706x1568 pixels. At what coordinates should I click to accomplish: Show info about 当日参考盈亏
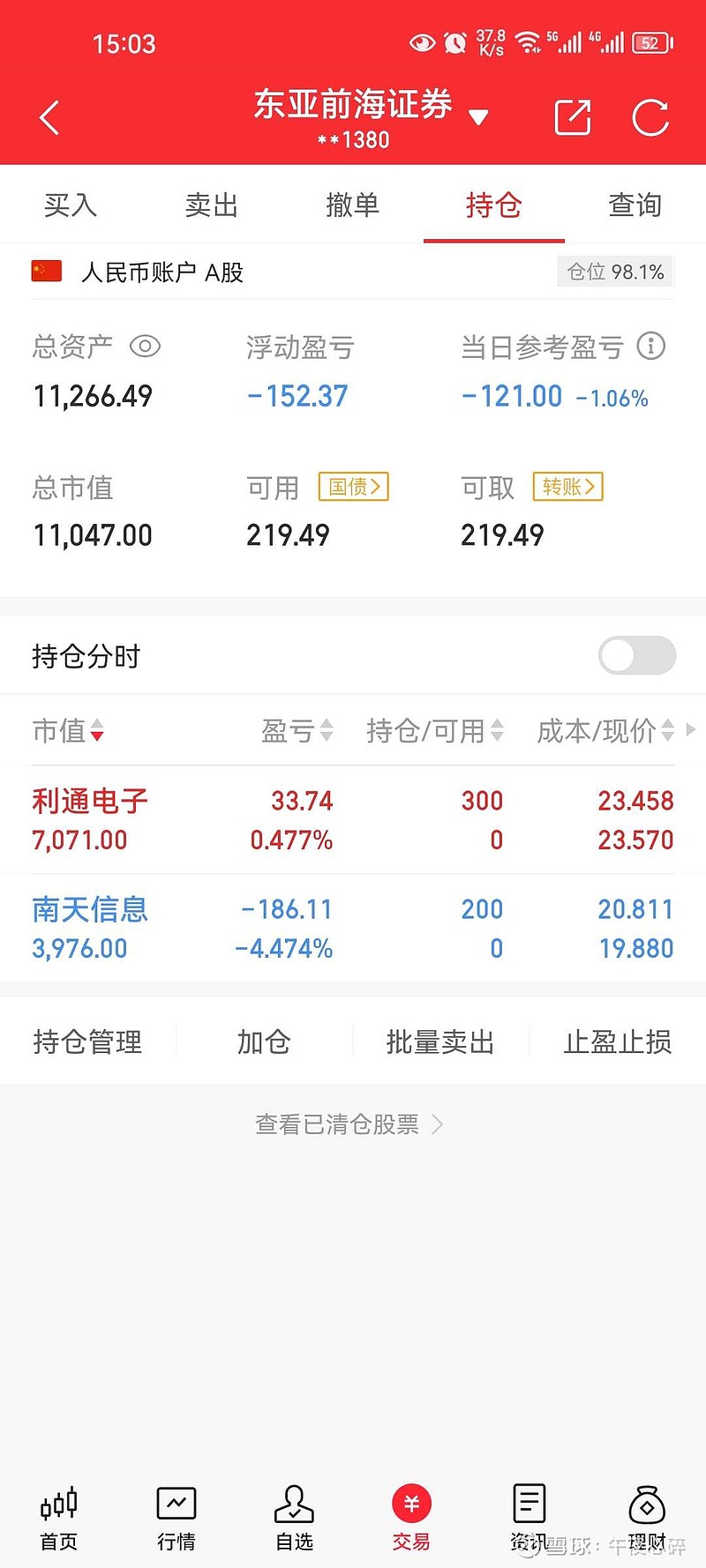coord(650,346)
